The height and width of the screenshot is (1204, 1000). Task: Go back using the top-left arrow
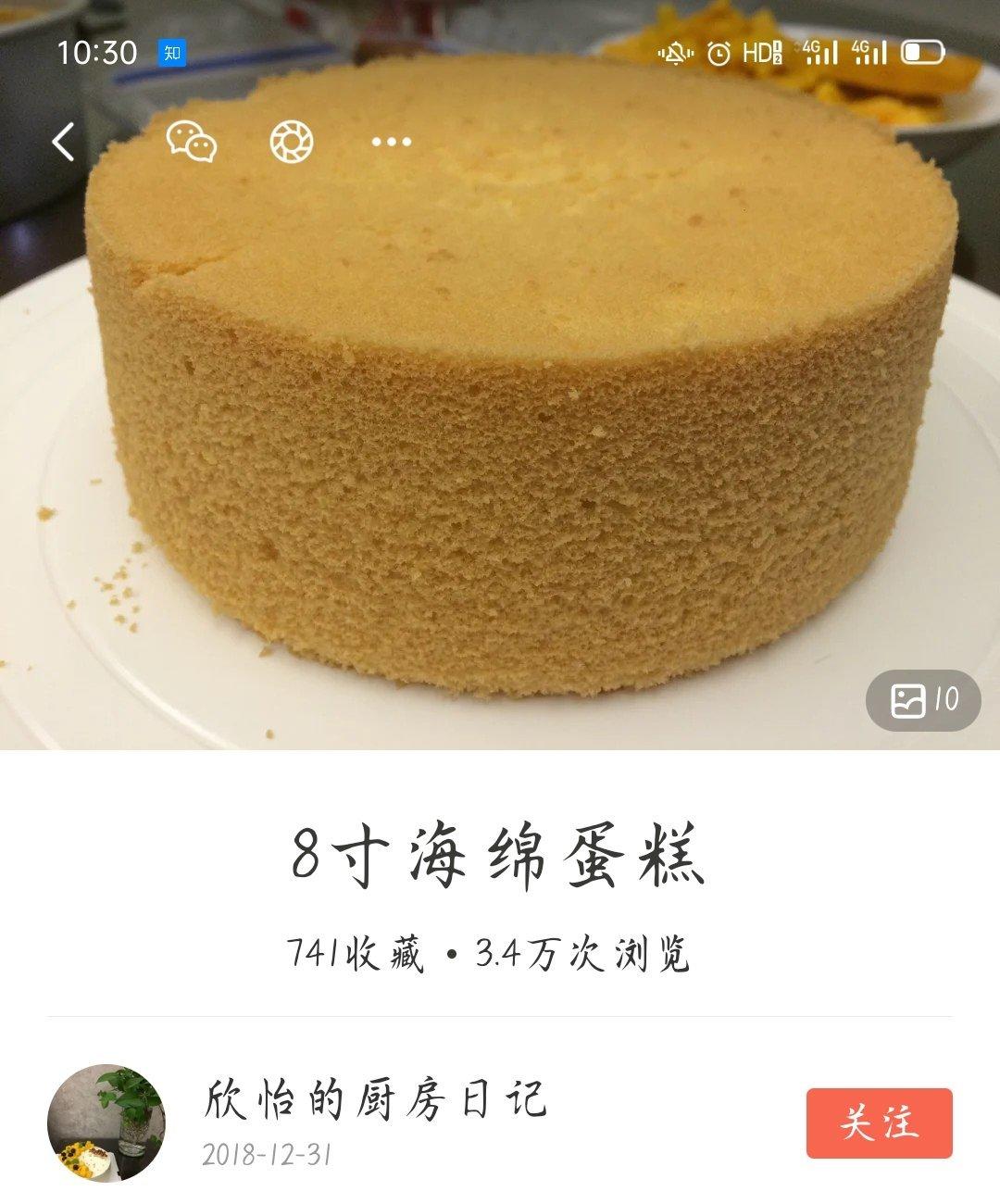(63, 143)
